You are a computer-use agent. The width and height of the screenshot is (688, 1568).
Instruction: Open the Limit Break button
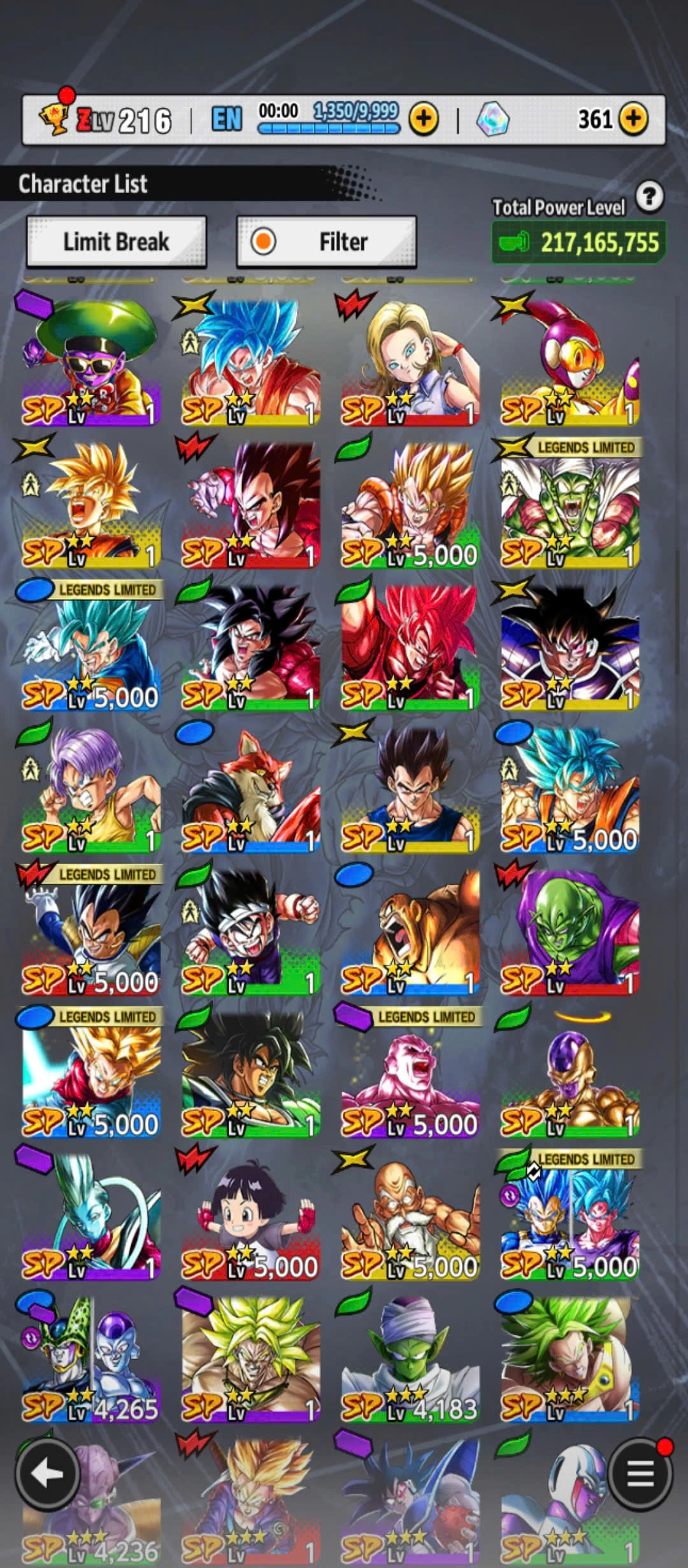click(116, 242)
